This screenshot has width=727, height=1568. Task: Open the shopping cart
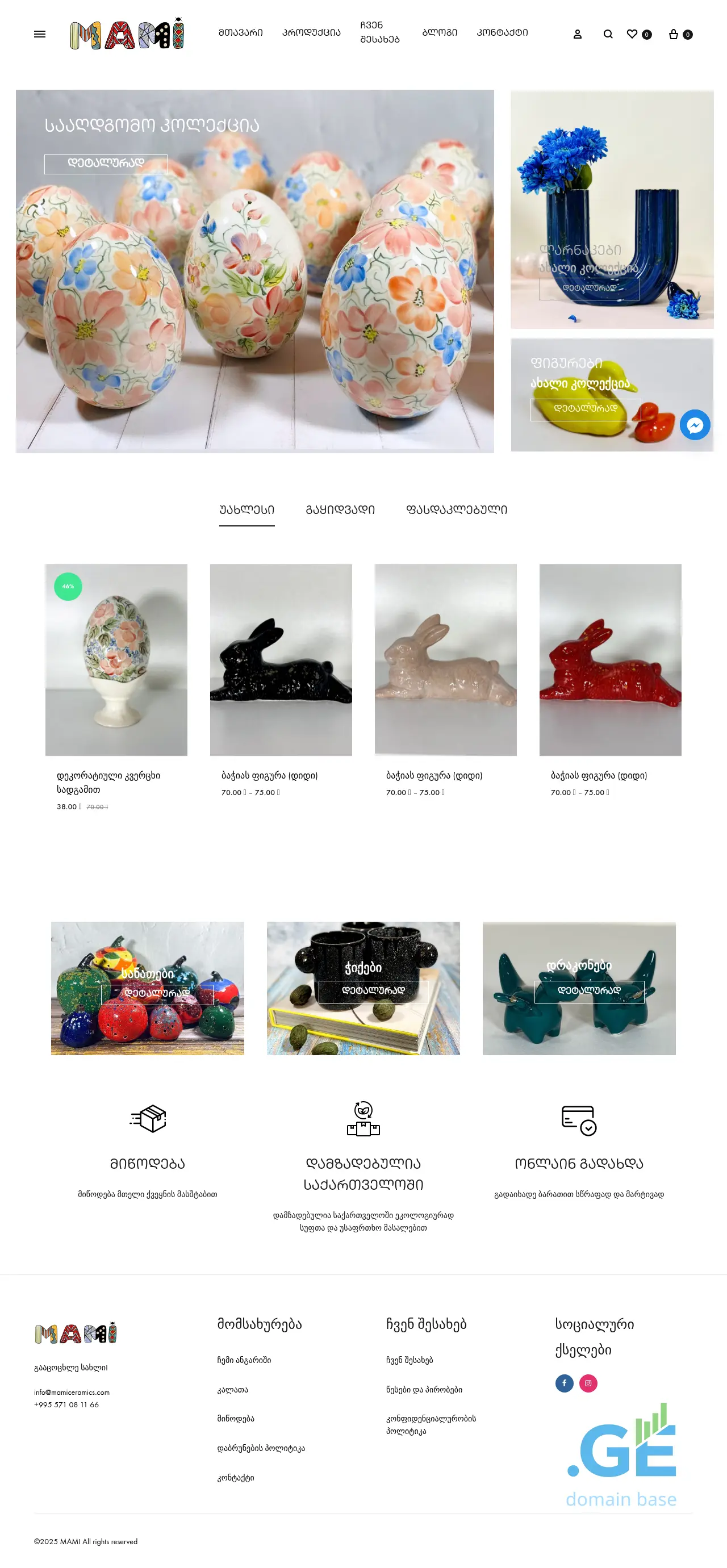click(x=674, y=35)
